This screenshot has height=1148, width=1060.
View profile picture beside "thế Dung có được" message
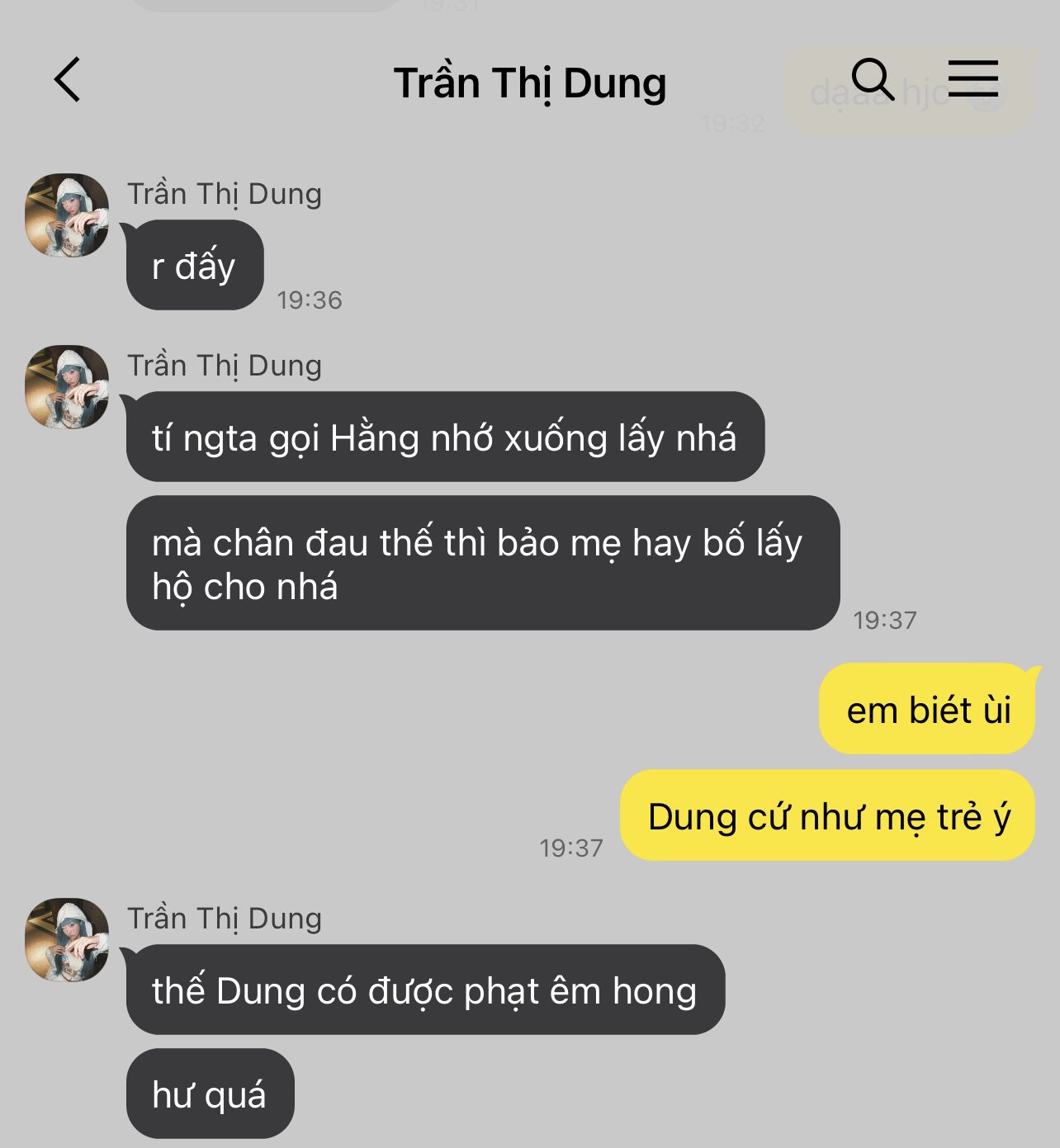[68, 939]
